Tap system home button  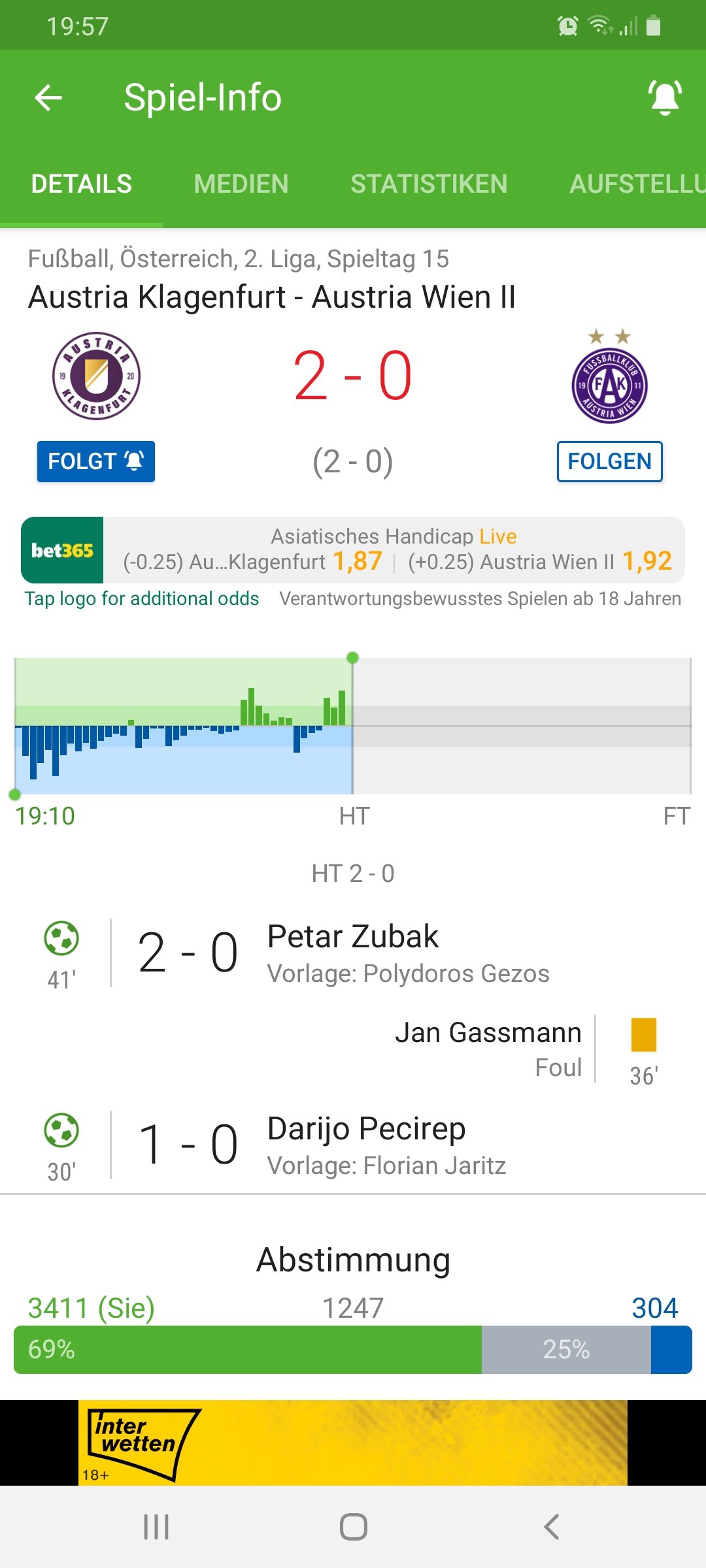click(353, 1527)
